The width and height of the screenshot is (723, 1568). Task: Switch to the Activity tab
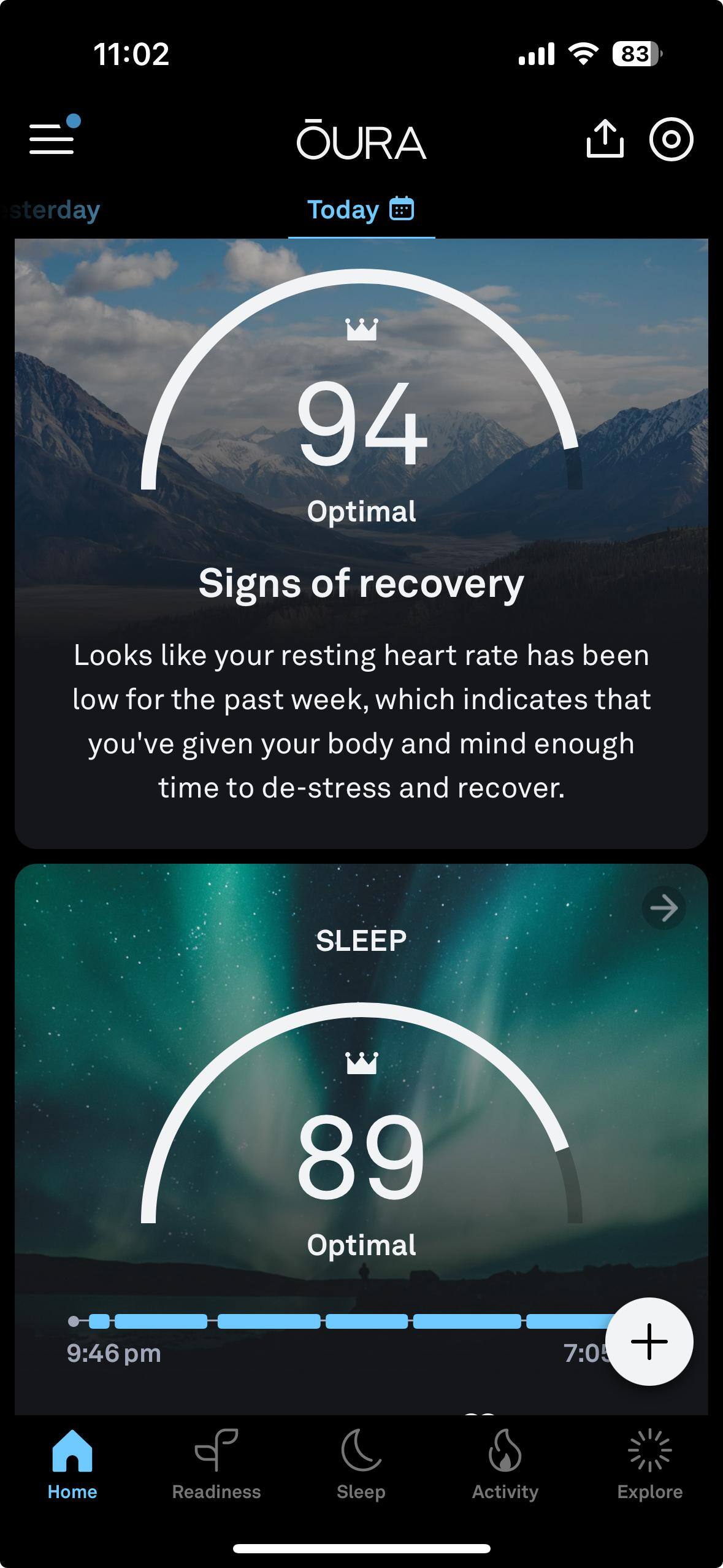pyautogui.click(x=505, y=1464)
